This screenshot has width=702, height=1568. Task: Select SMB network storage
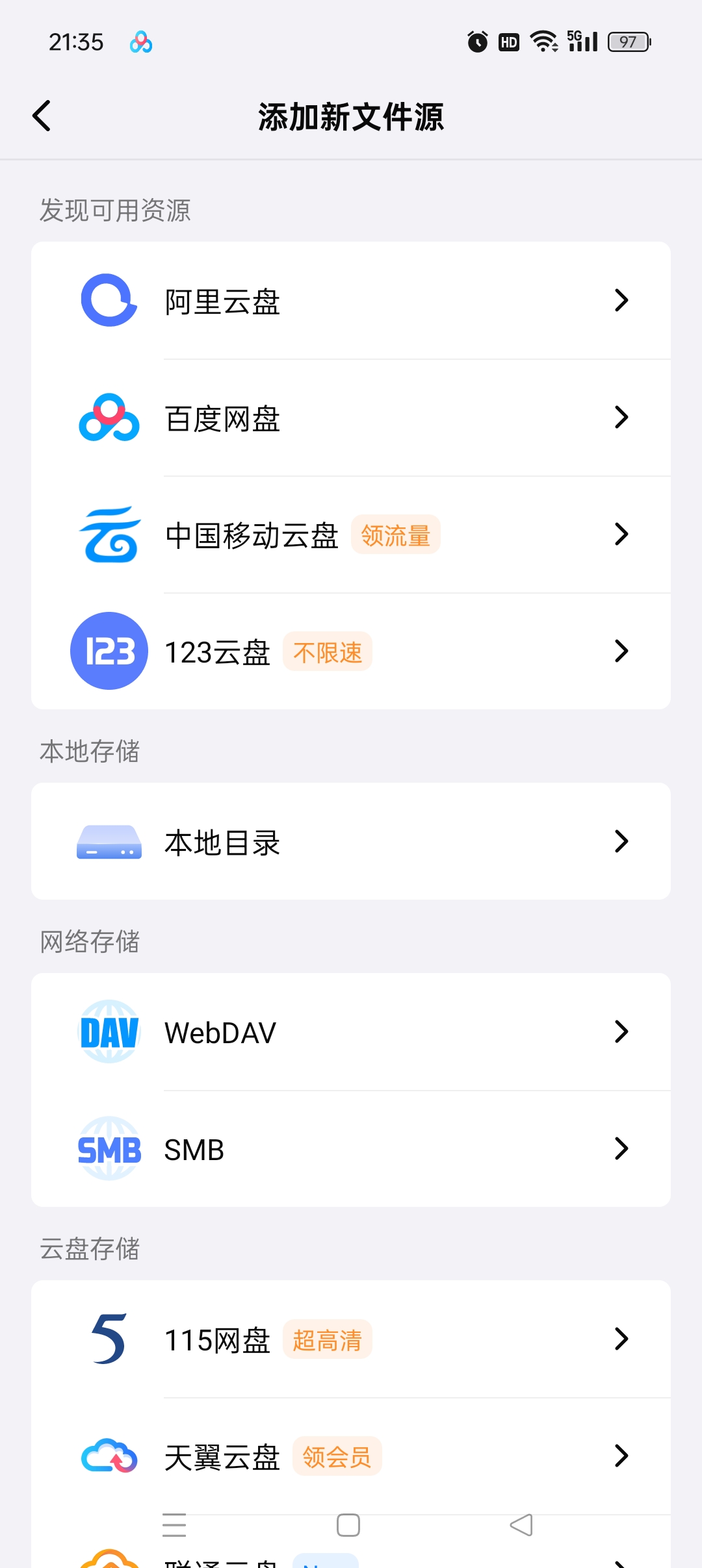click(351, 1149)
